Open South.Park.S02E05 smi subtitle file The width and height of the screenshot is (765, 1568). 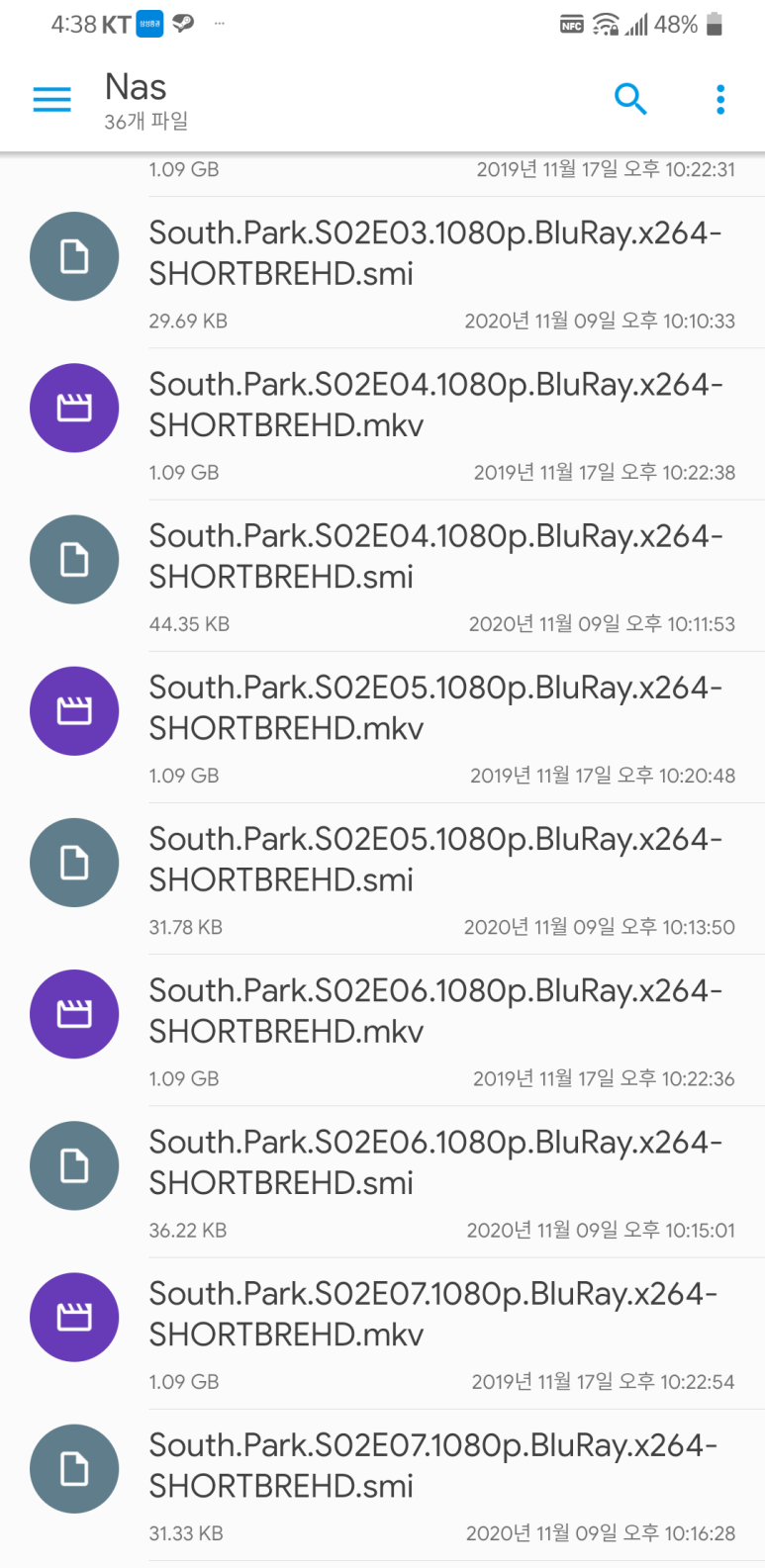pyautogui.click(x=382, y=877)
